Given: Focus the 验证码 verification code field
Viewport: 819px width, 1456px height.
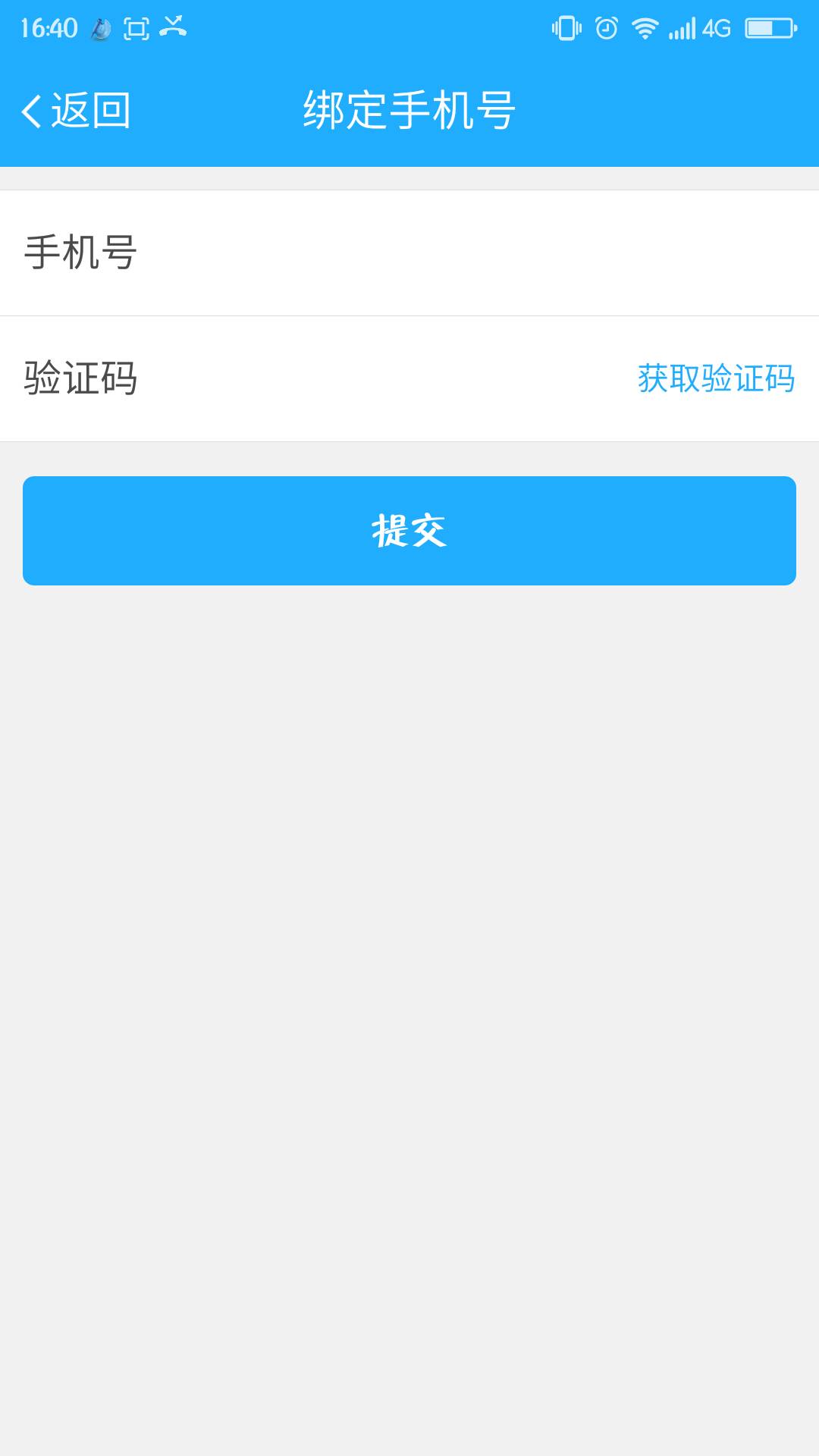Looking at the screenshot, I should point(379,378).
